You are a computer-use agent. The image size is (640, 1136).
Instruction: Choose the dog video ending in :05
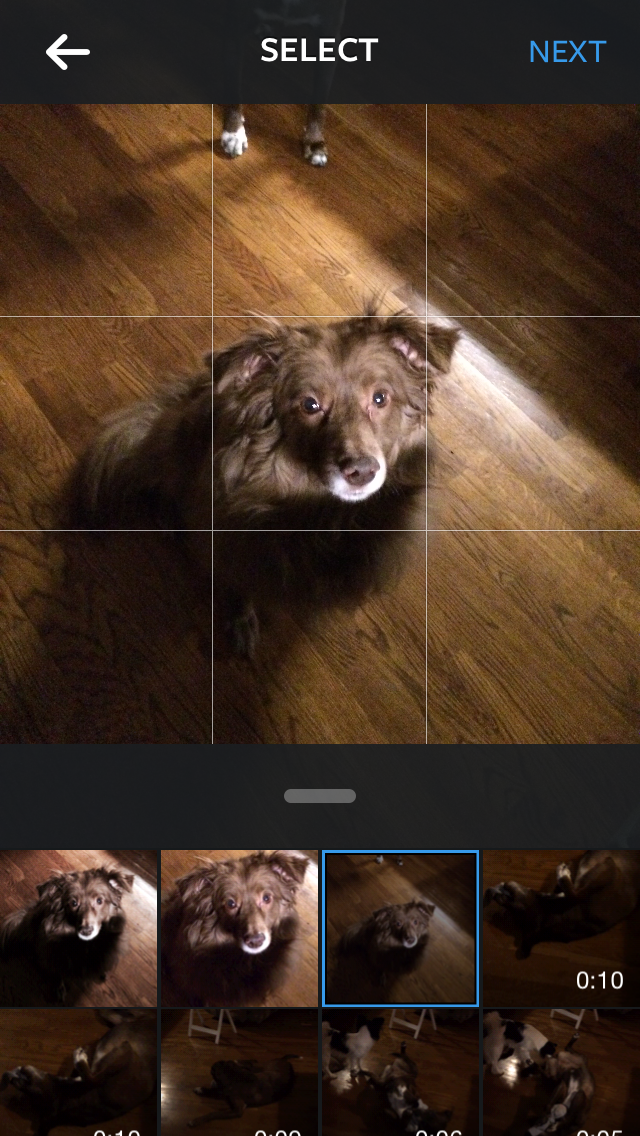point(561,1074)
